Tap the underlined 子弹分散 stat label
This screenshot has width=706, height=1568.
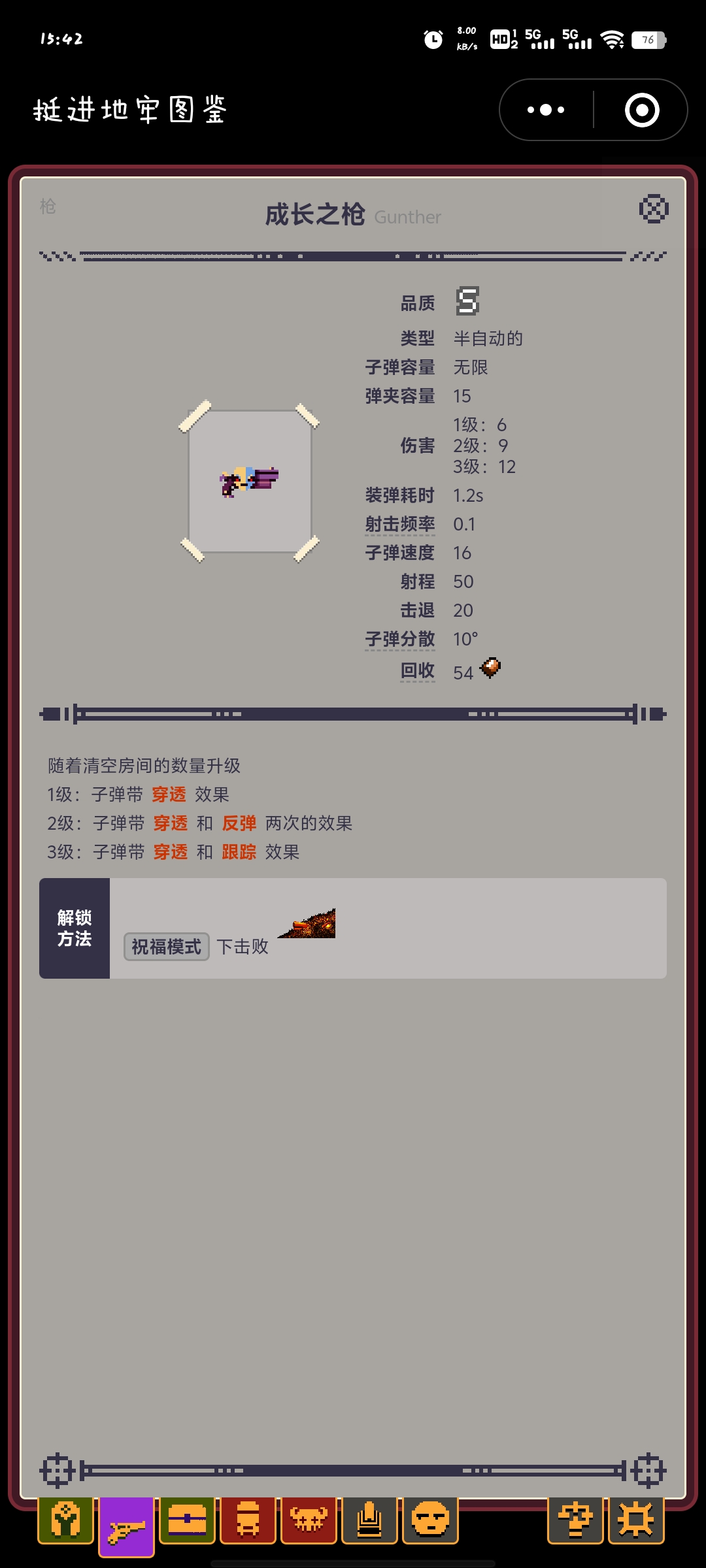399,639
